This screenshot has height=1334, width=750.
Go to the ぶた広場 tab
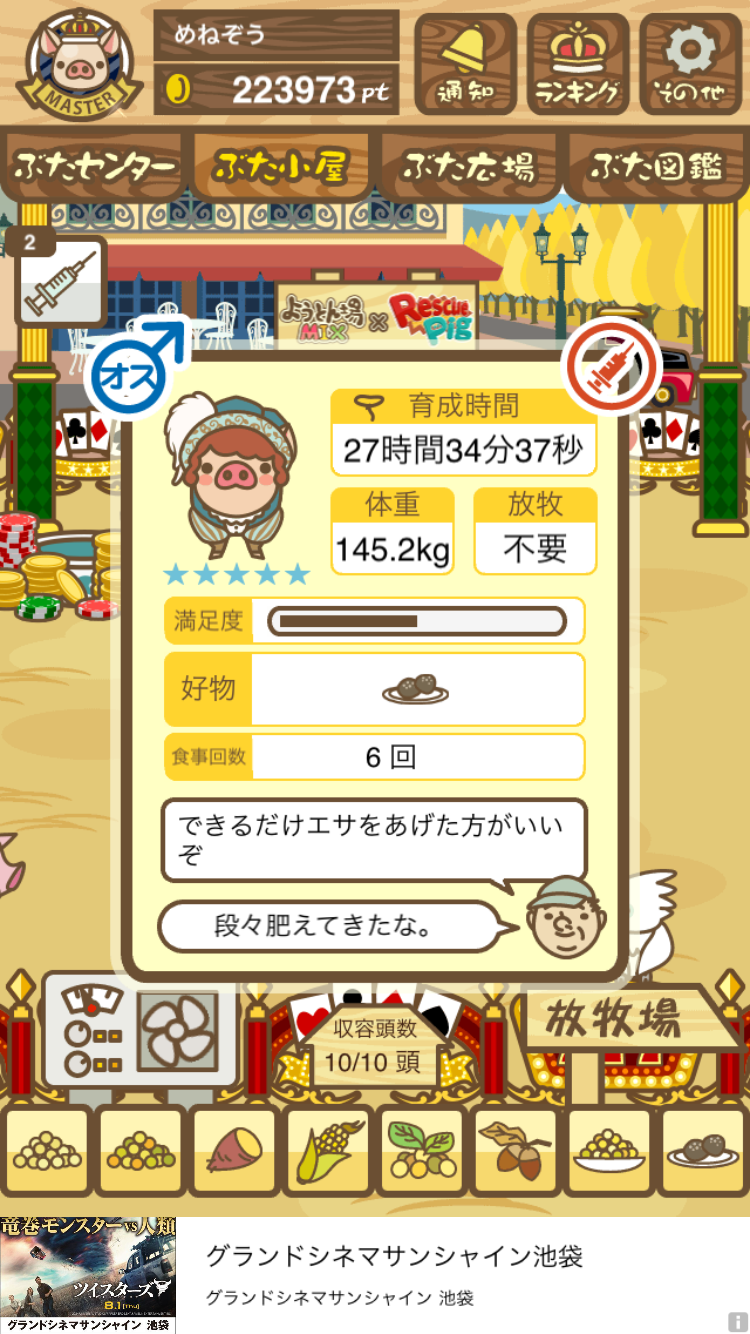[x=468, y=167]
